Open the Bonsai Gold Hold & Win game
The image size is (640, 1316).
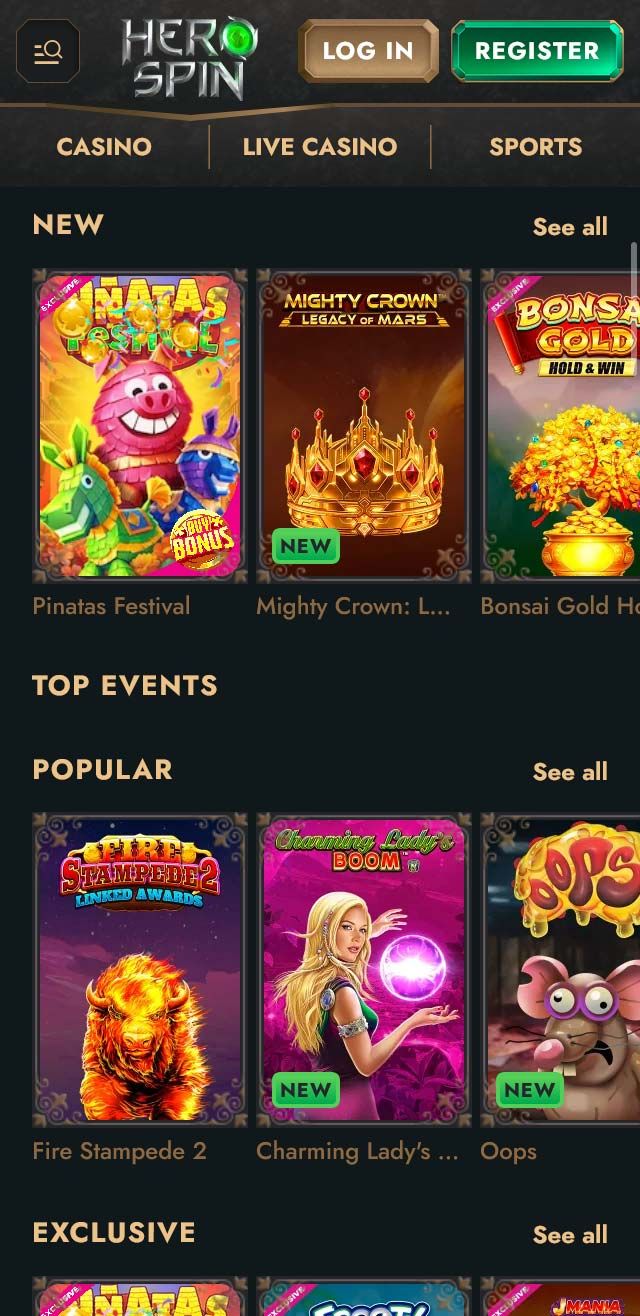click(x=562, y=426)
